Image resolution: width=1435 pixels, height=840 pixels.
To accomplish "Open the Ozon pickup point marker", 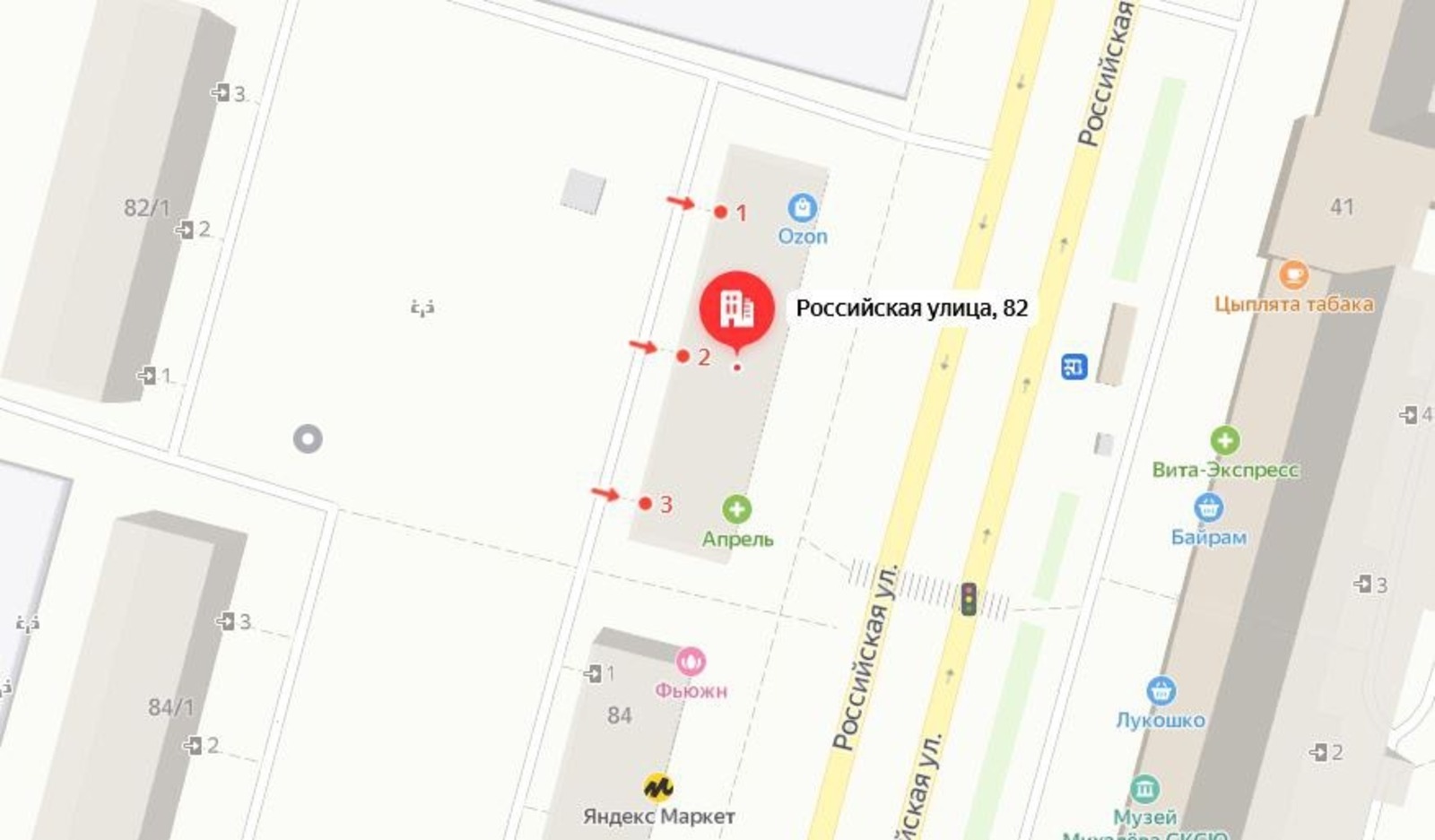I will (x=802, y=209).
